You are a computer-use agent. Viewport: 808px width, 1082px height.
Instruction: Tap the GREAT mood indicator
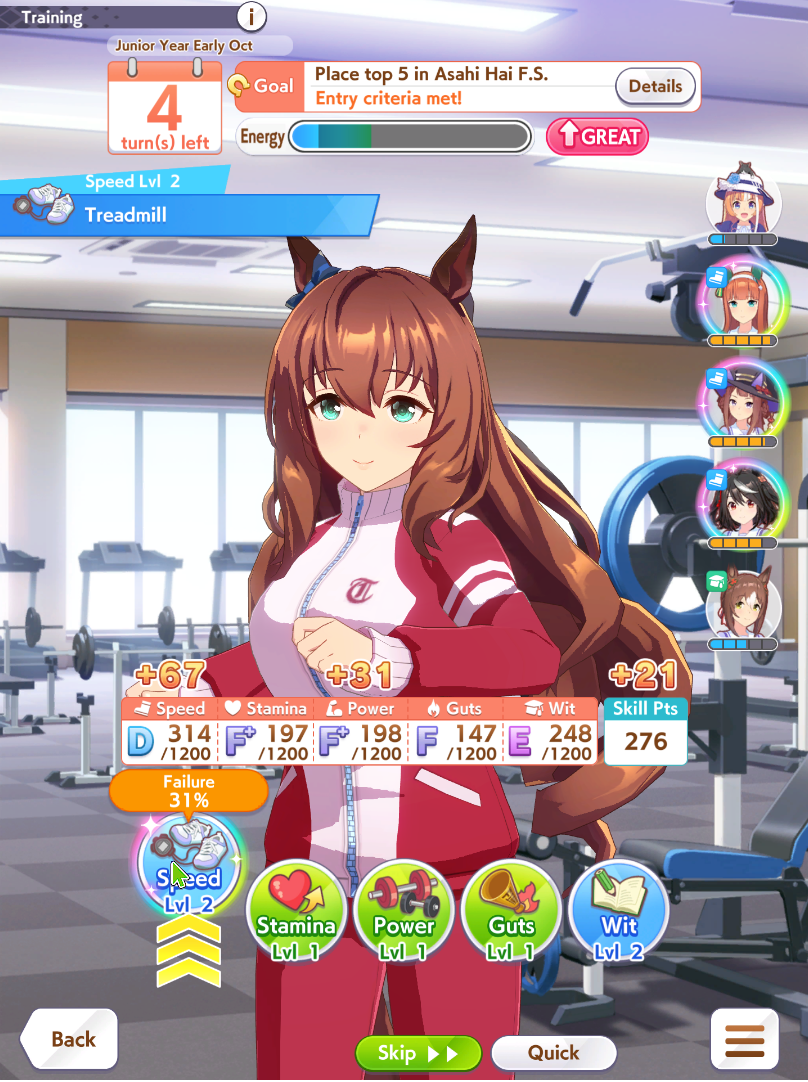(598, 137)
